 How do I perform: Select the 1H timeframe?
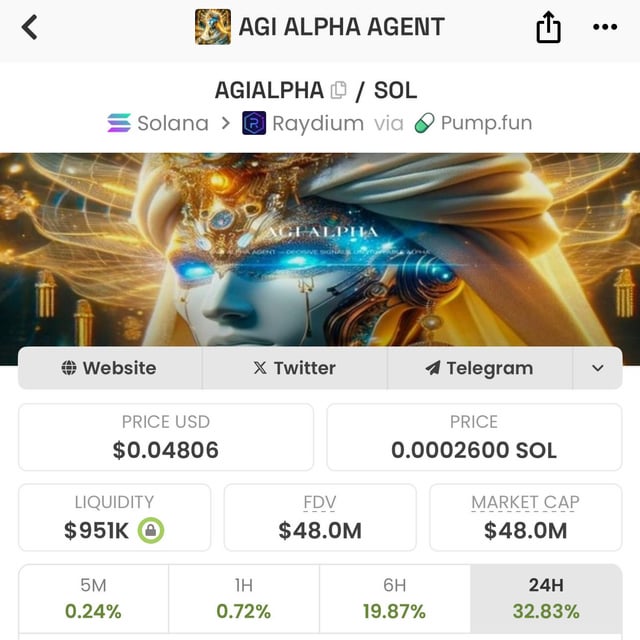click(243, 598)
